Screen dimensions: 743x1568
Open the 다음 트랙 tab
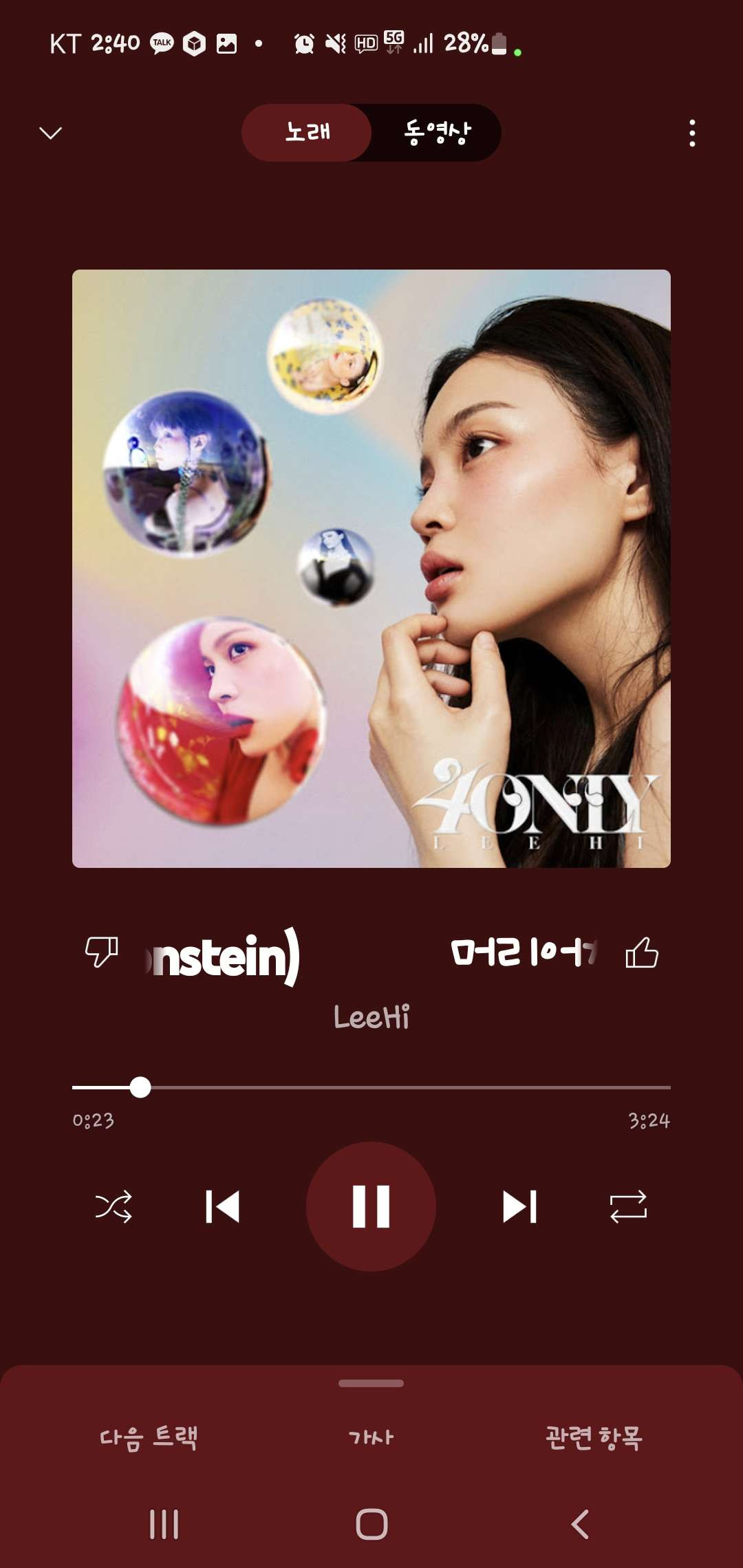coord(149,1437)
